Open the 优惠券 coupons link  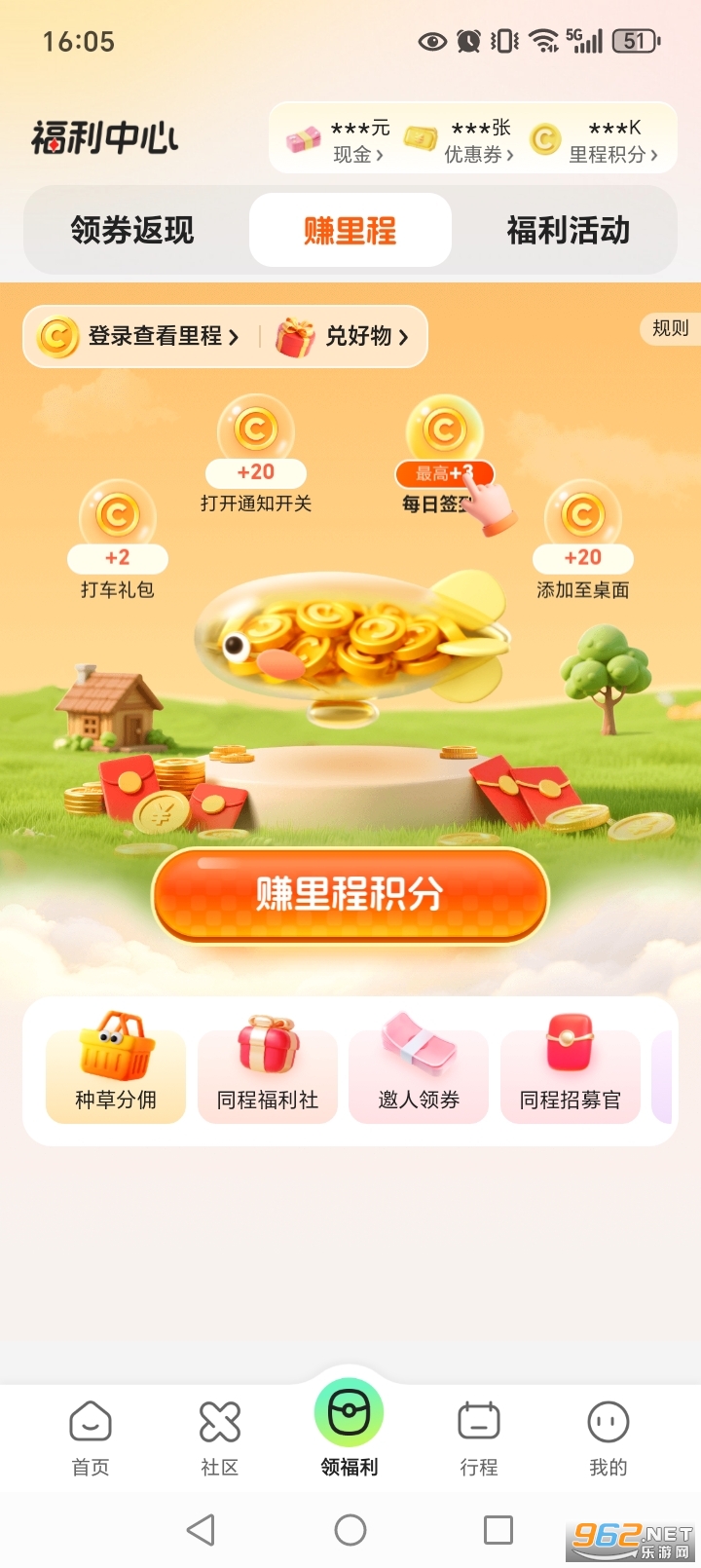(x=478, y=141)
